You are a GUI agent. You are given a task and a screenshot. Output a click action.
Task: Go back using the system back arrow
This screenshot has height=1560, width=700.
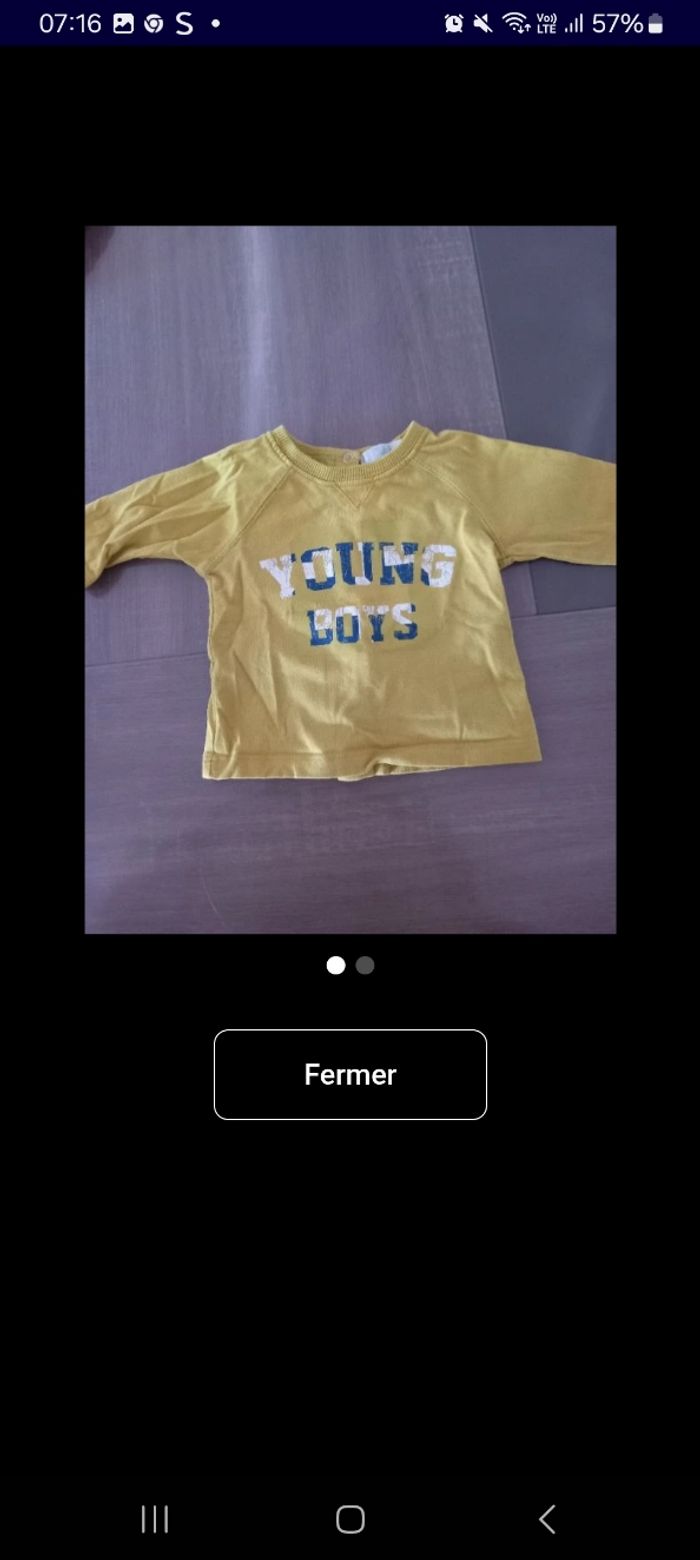click(546, 1519)
